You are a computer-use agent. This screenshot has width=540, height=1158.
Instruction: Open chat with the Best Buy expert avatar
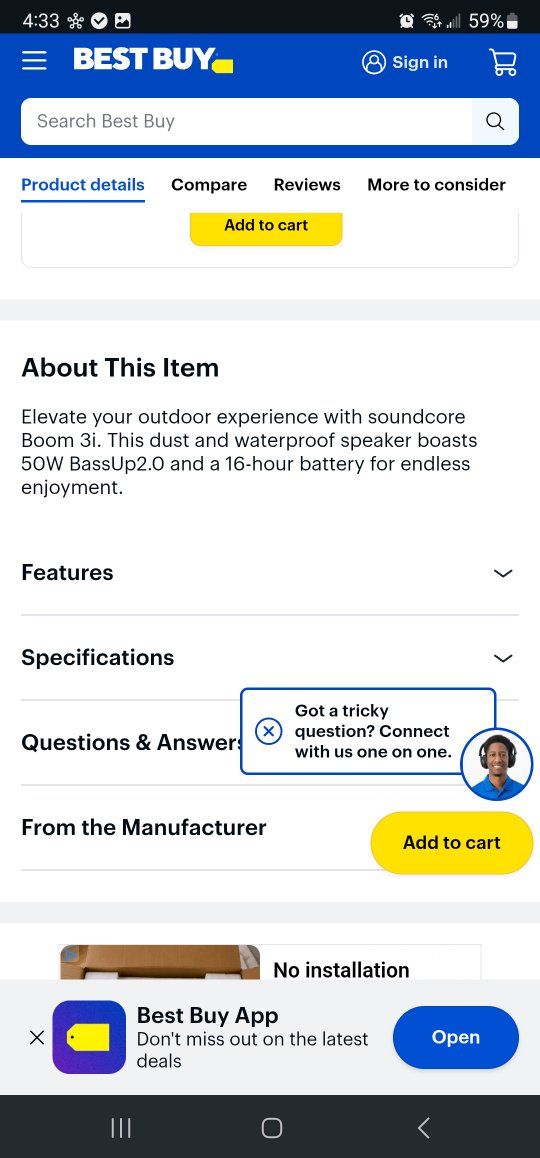(496, 764)
